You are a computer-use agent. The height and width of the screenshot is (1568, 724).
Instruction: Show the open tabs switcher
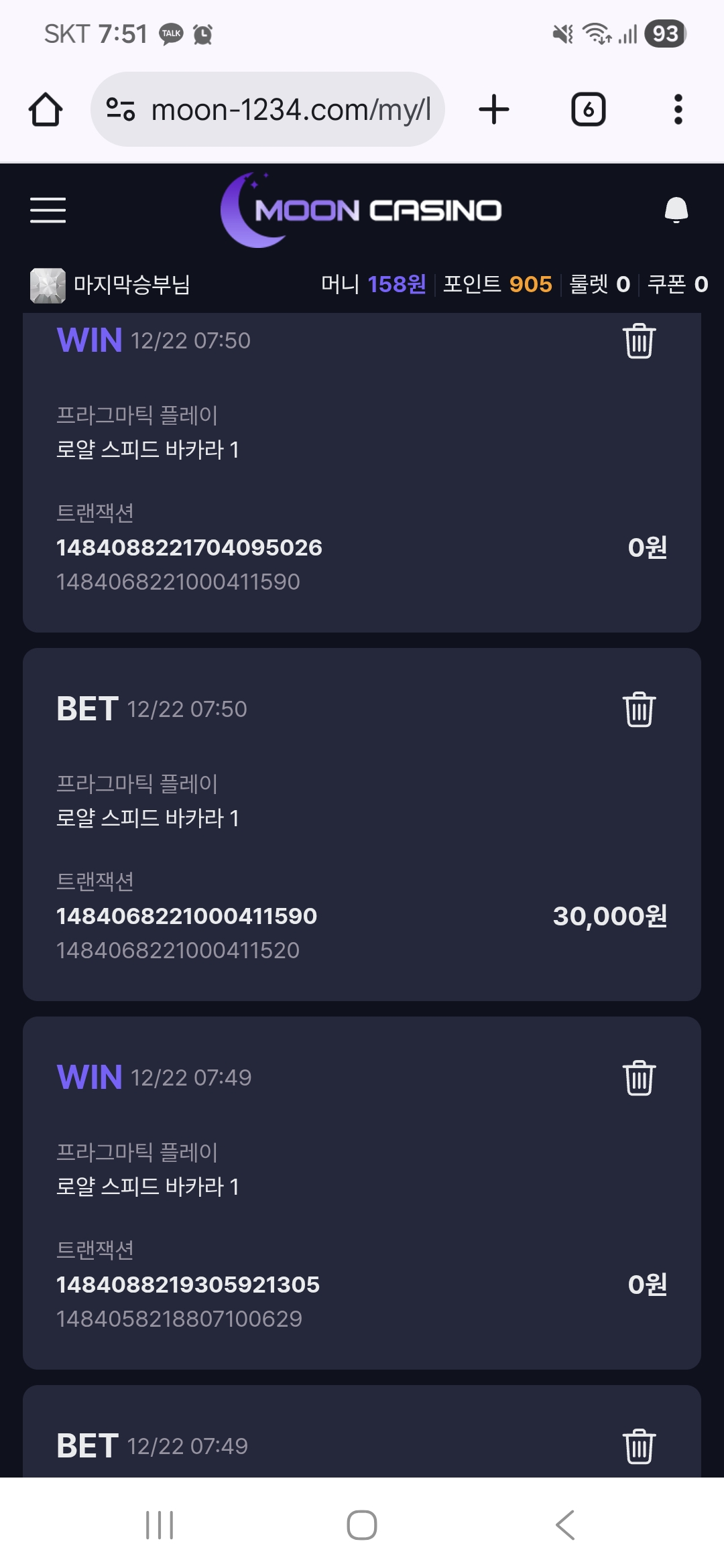click(588, 109)
